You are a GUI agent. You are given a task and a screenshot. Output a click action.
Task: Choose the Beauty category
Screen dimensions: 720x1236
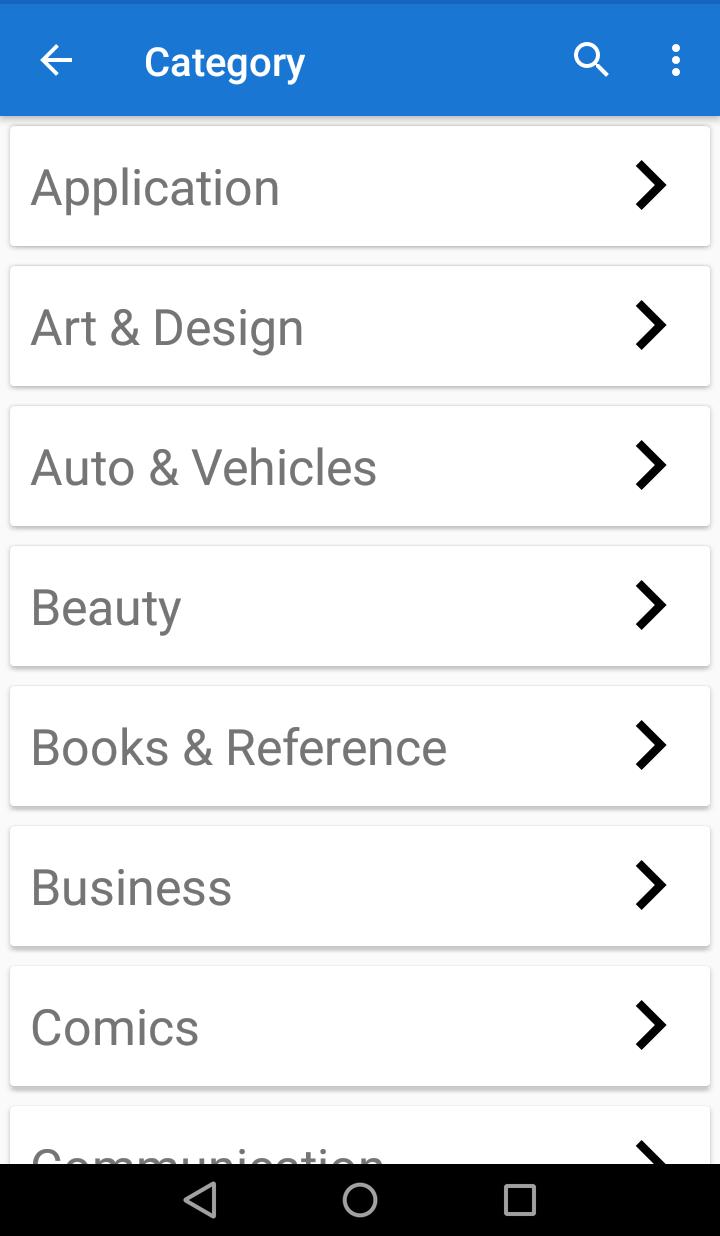coord(360,606)
